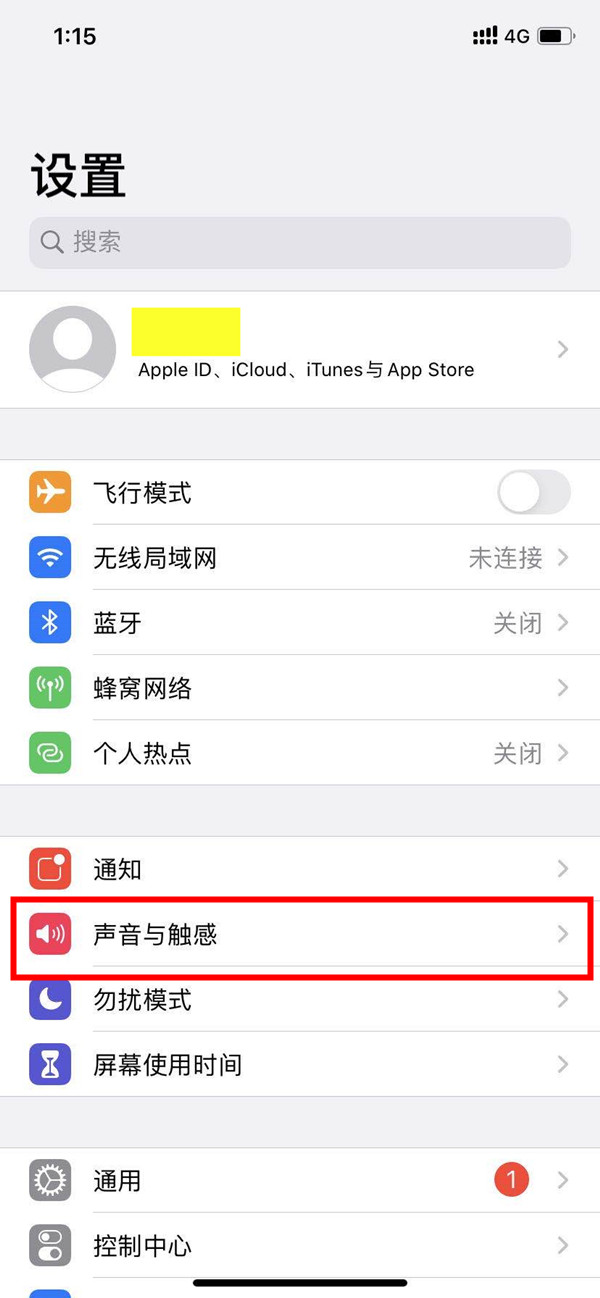Open 无线局域网 settings
The width and height of the screenshot is (600, 1298).
click(300, 558)
